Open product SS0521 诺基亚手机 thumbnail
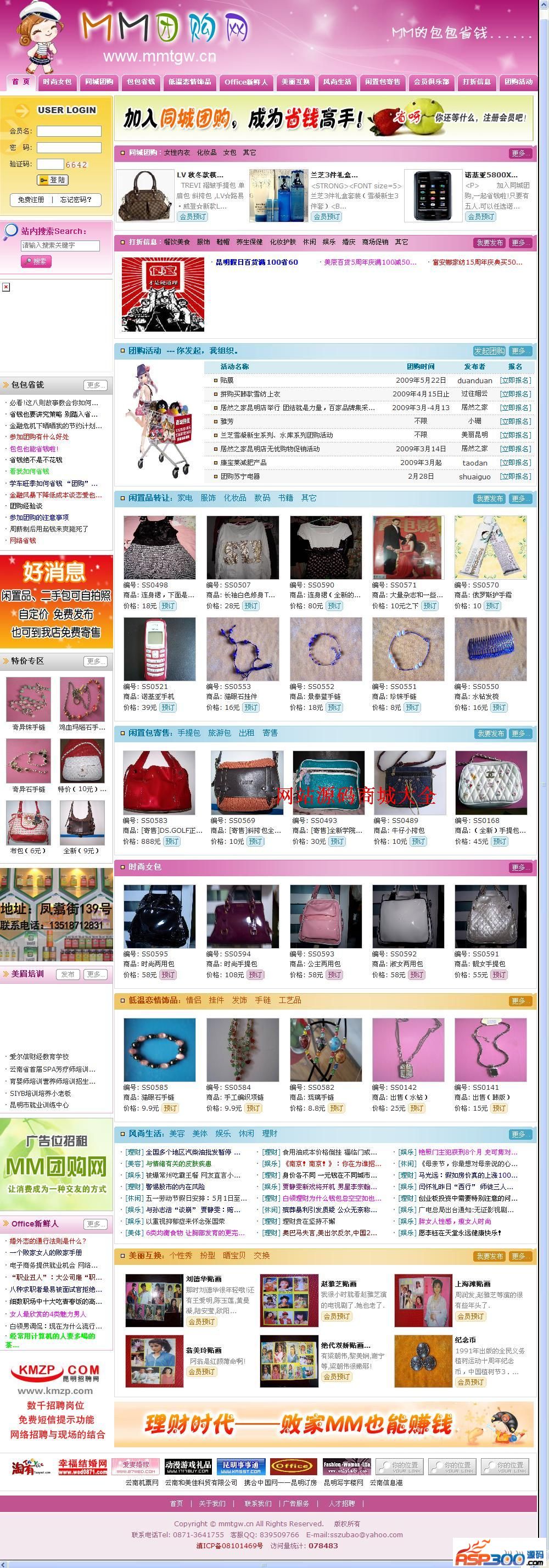549x1568 pixels. (159, 649)
